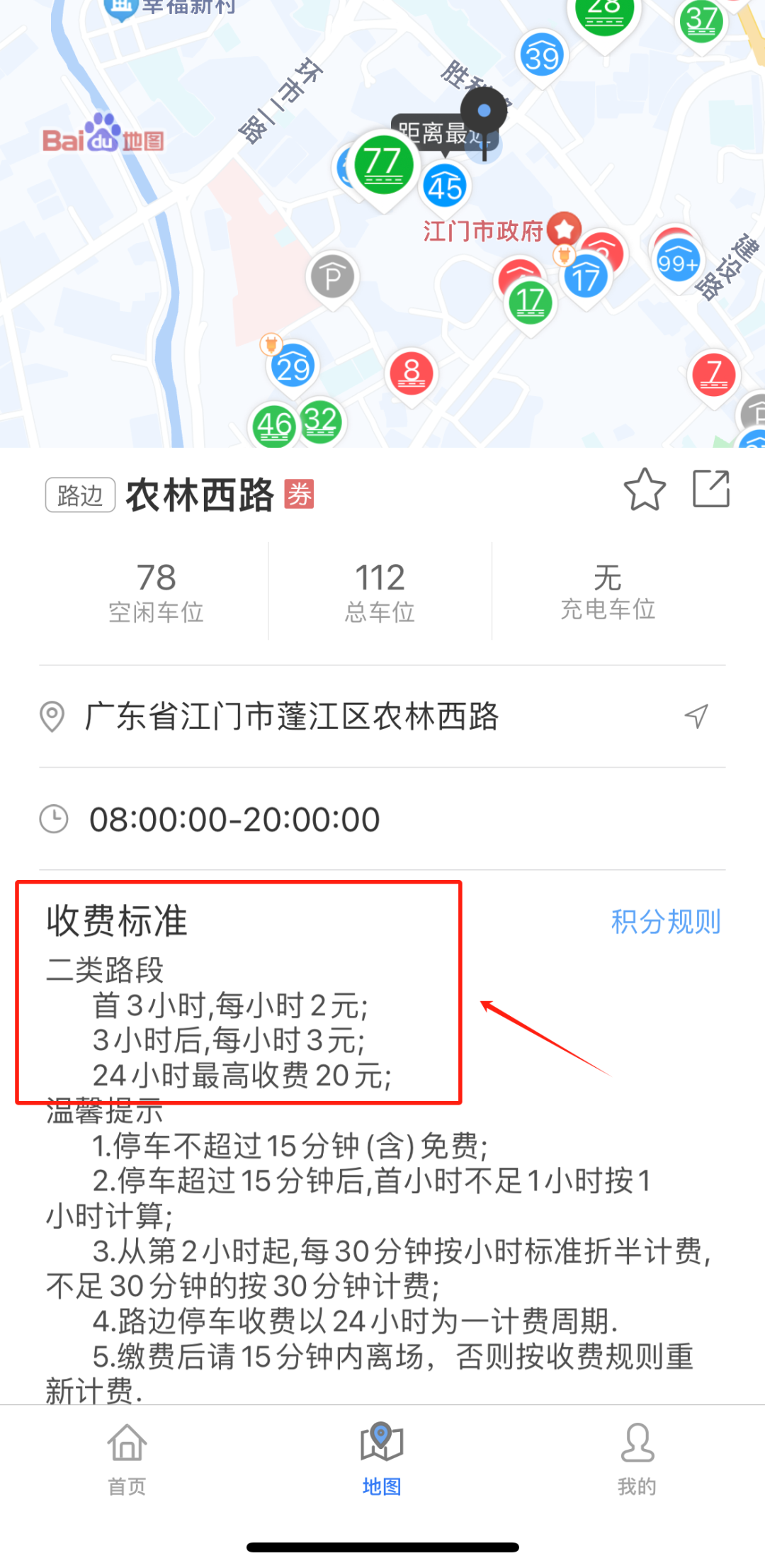Viewport: 765px width, 1568px height.
Task: Select the gray P parking marker
Action: (331, 277)
